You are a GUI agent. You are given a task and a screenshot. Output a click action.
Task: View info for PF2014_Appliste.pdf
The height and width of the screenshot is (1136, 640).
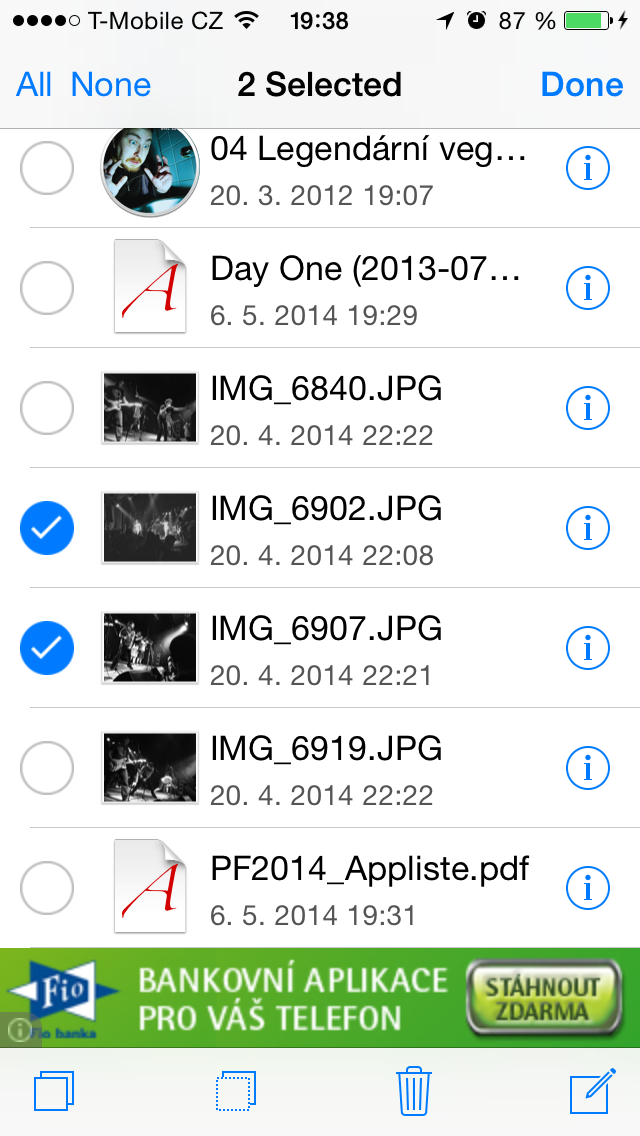588,888
